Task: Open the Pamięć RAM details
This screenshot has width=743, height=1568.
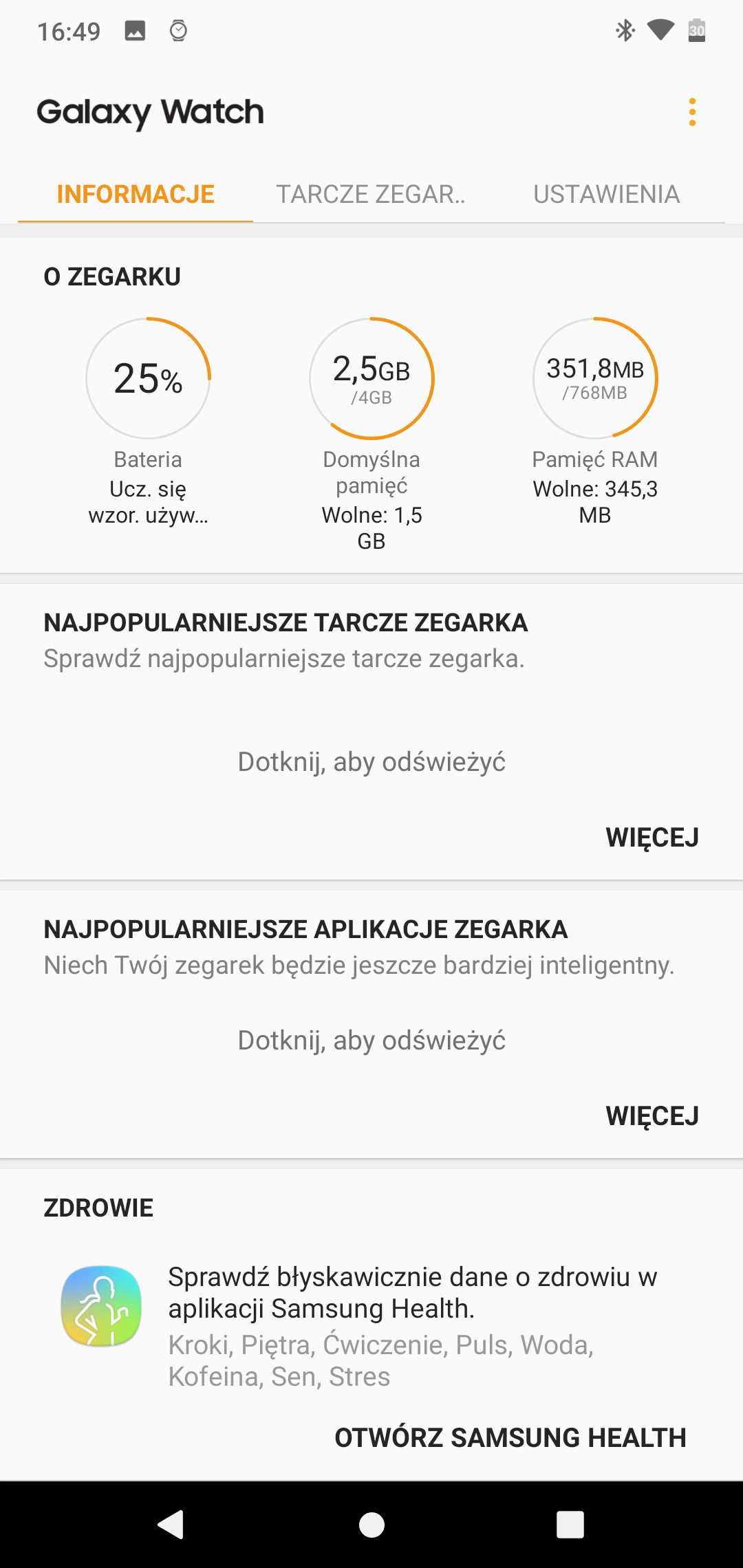Action: coord(595,422)
